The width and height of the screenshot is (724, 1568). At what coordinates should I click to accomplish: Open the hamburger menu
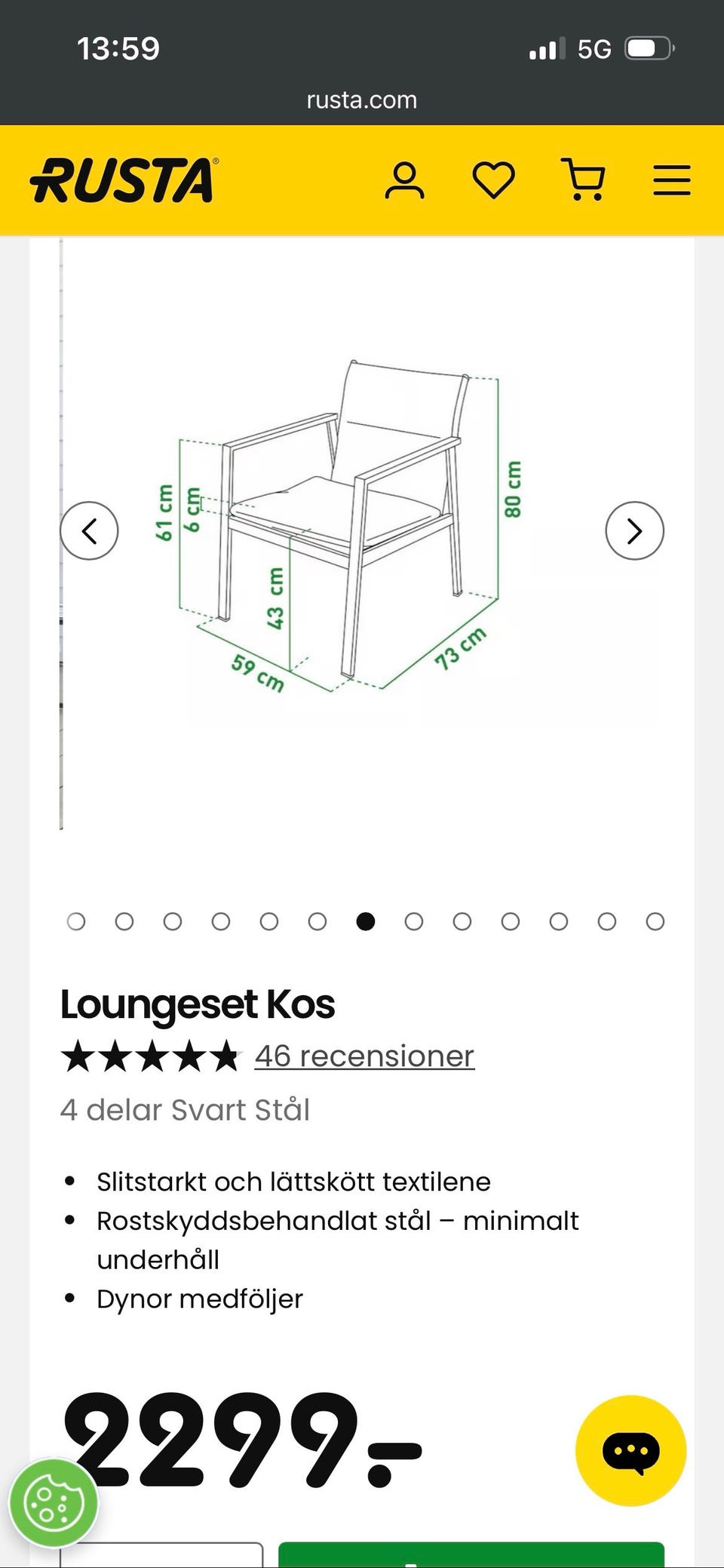tap(672, 181)
